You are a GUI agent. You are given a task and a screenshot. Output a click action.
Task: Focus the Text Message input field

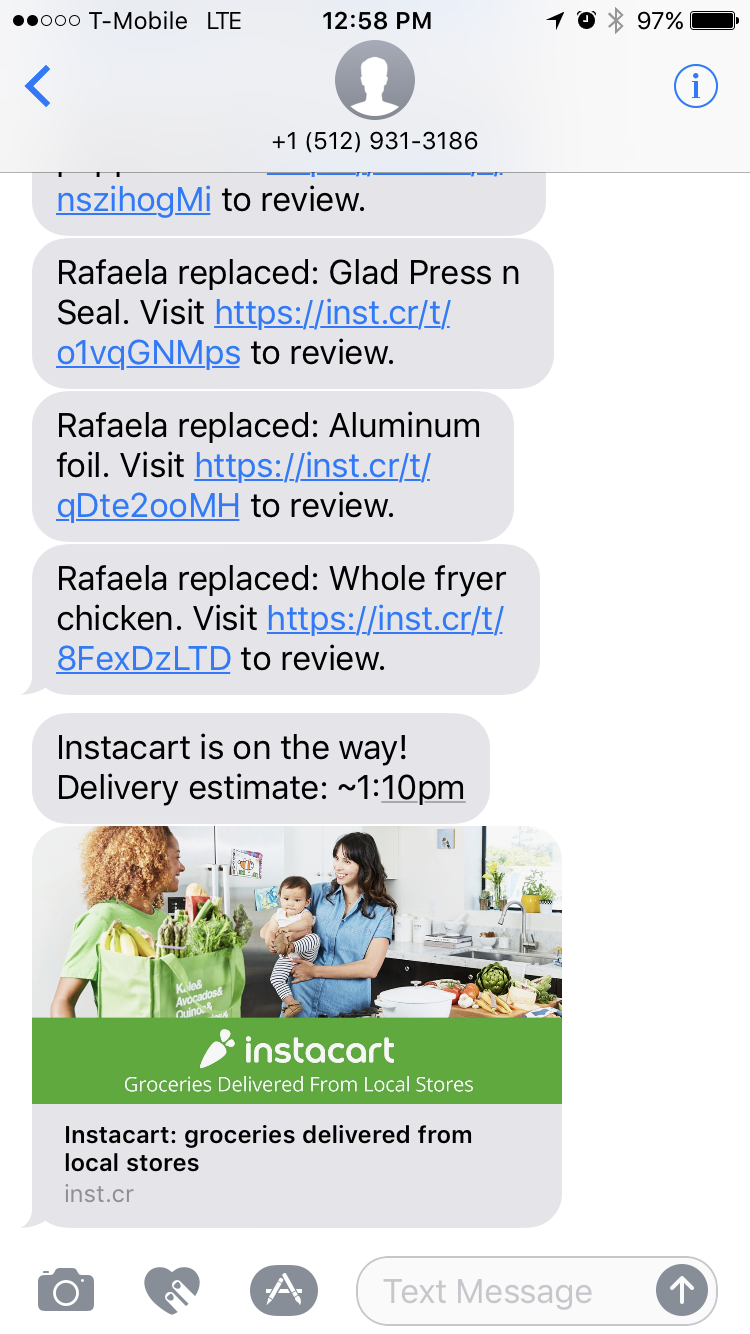(x=500, y=1291)
